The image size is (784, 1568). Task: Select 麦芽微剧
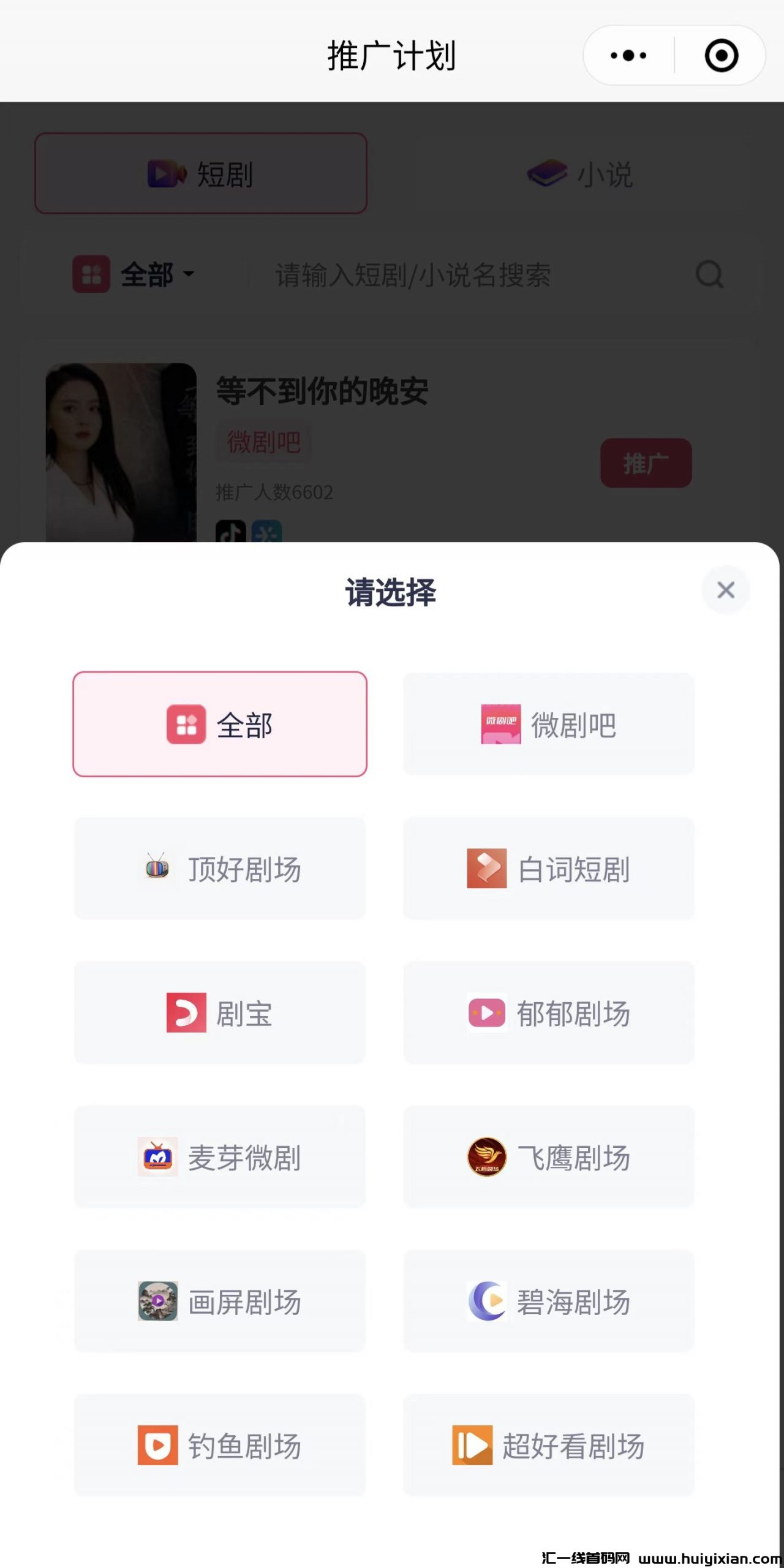(220, 1157)
